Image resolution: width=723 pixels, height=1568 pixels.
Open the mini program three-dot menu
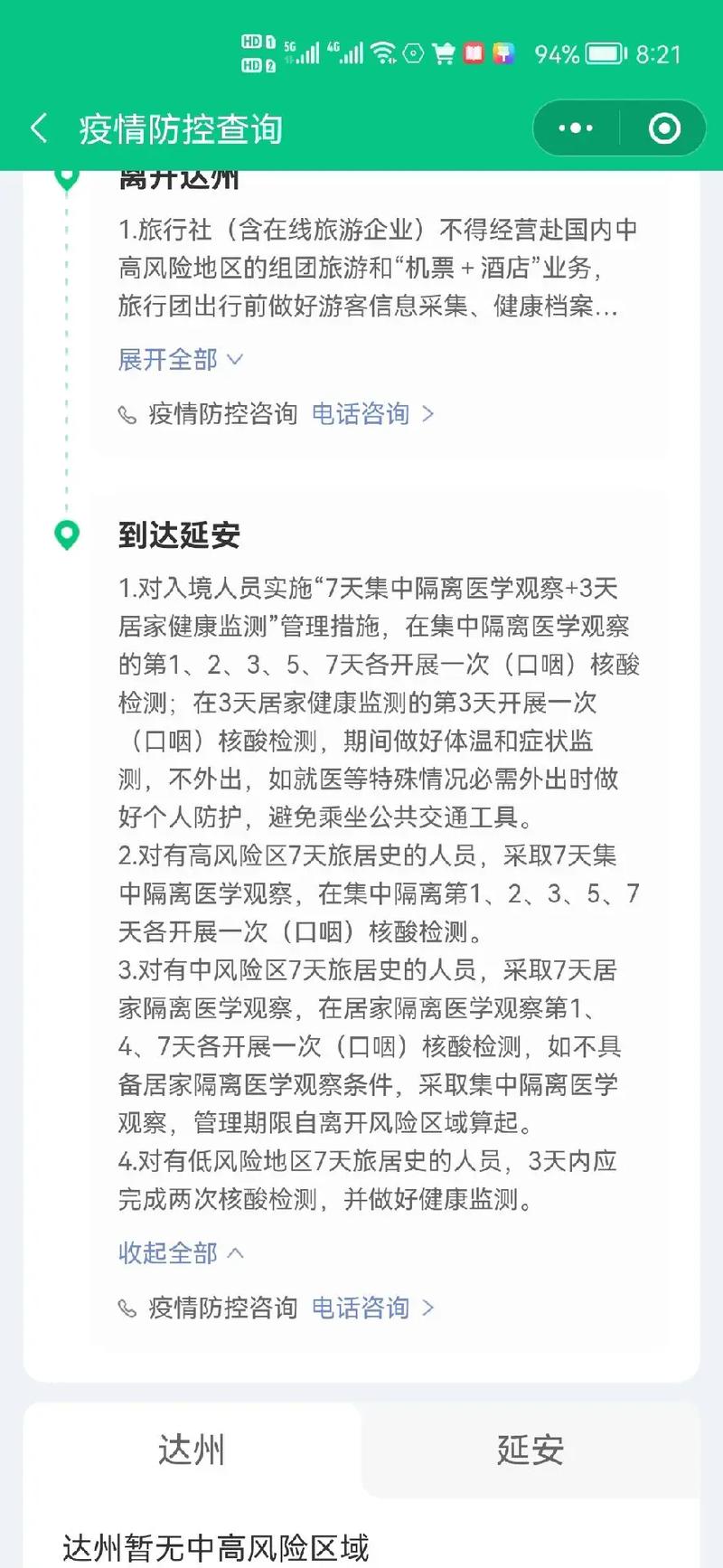[x=576, y=128]
